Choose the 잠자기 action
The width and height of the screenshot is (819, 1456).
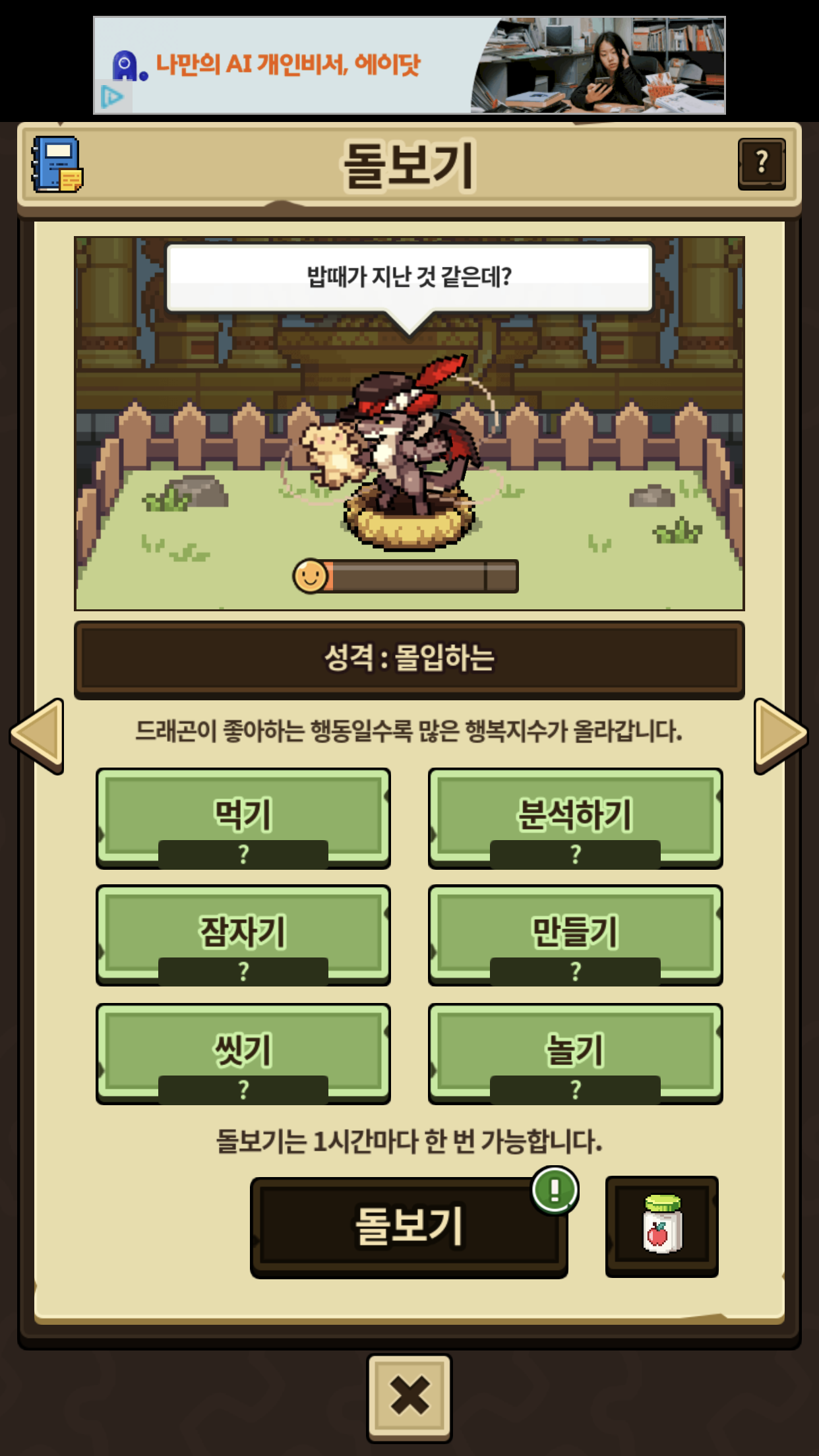point(243,935)
